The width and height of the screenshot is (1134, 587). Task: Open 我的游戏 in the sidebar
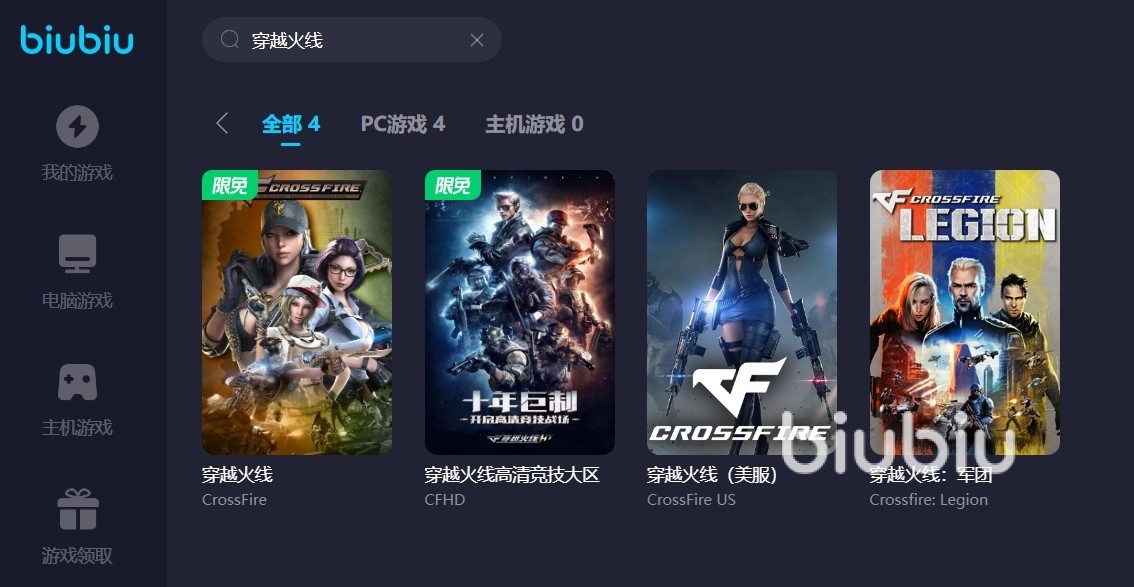77,144
